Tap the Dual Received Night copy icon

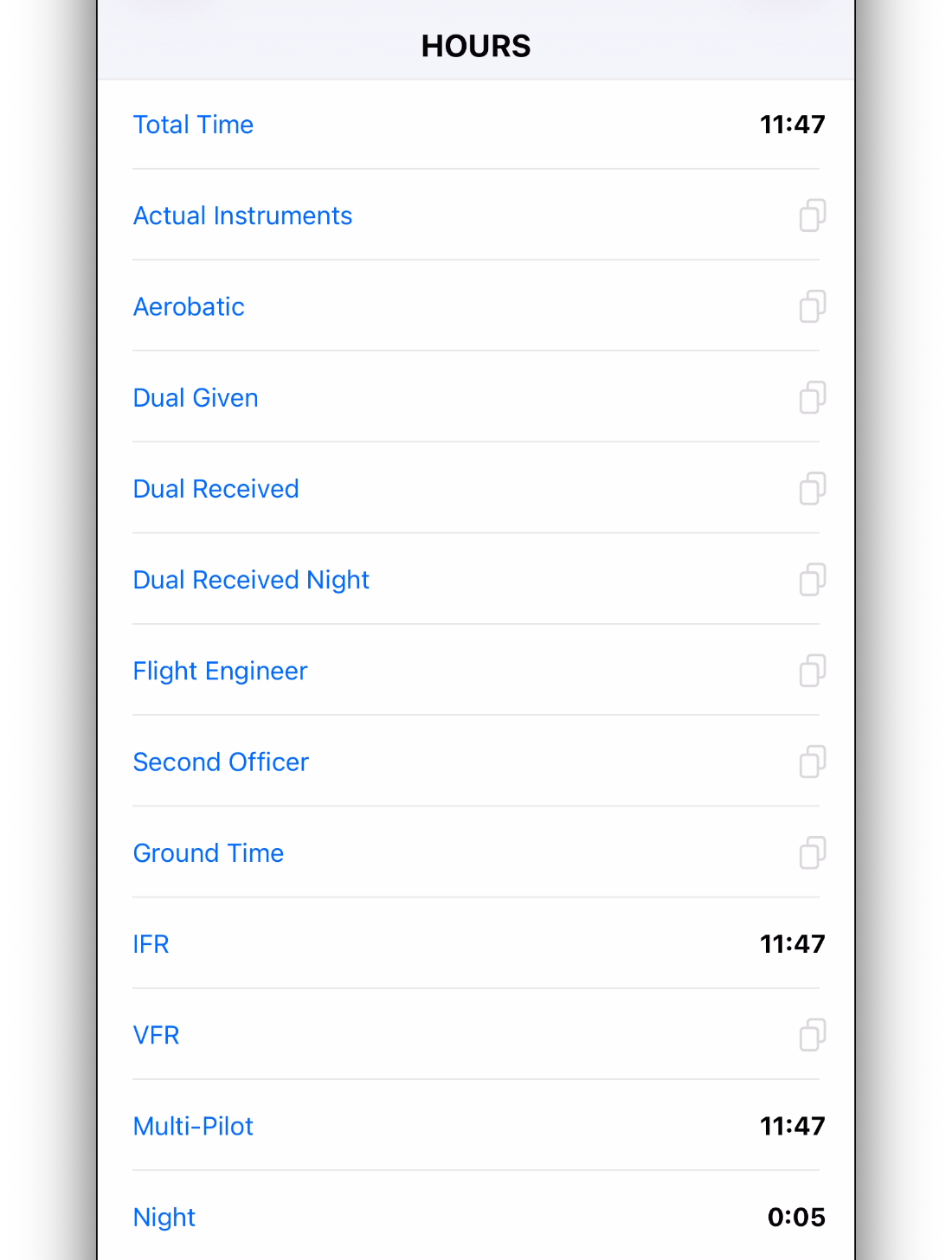tap(812, 580)
